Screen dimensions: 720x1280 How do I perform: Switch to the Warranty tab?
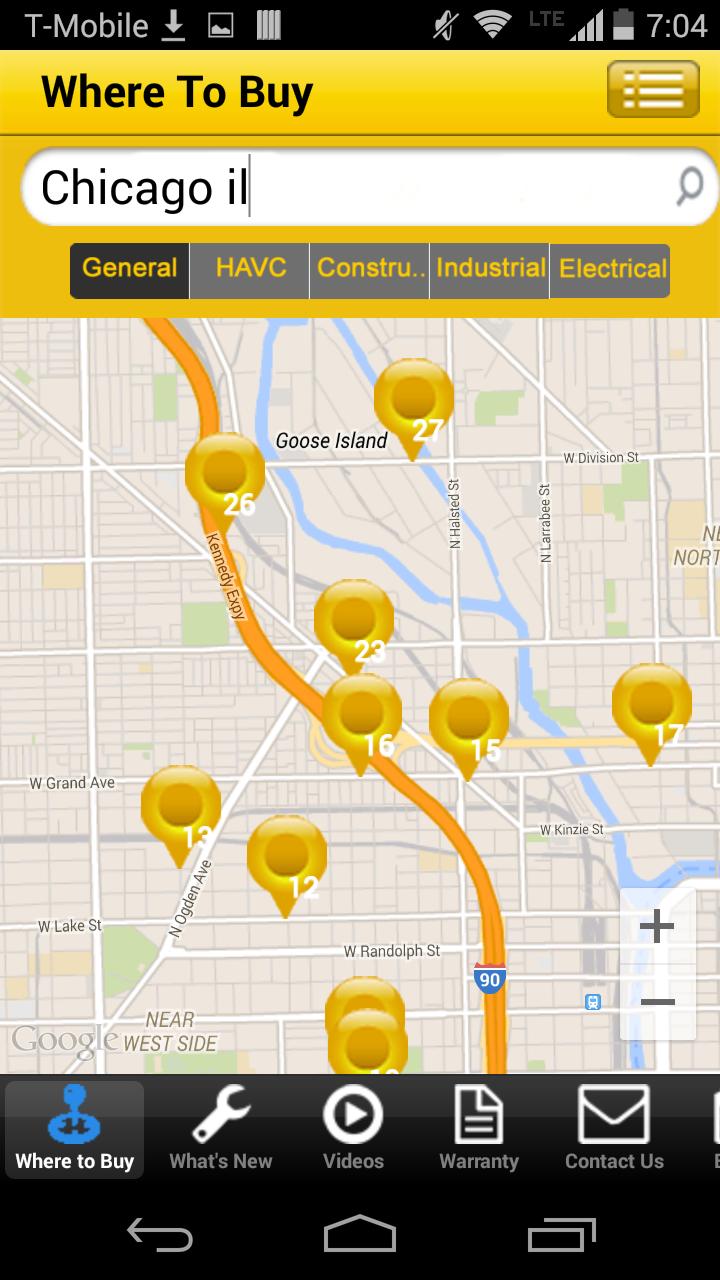click(479, 1129)
